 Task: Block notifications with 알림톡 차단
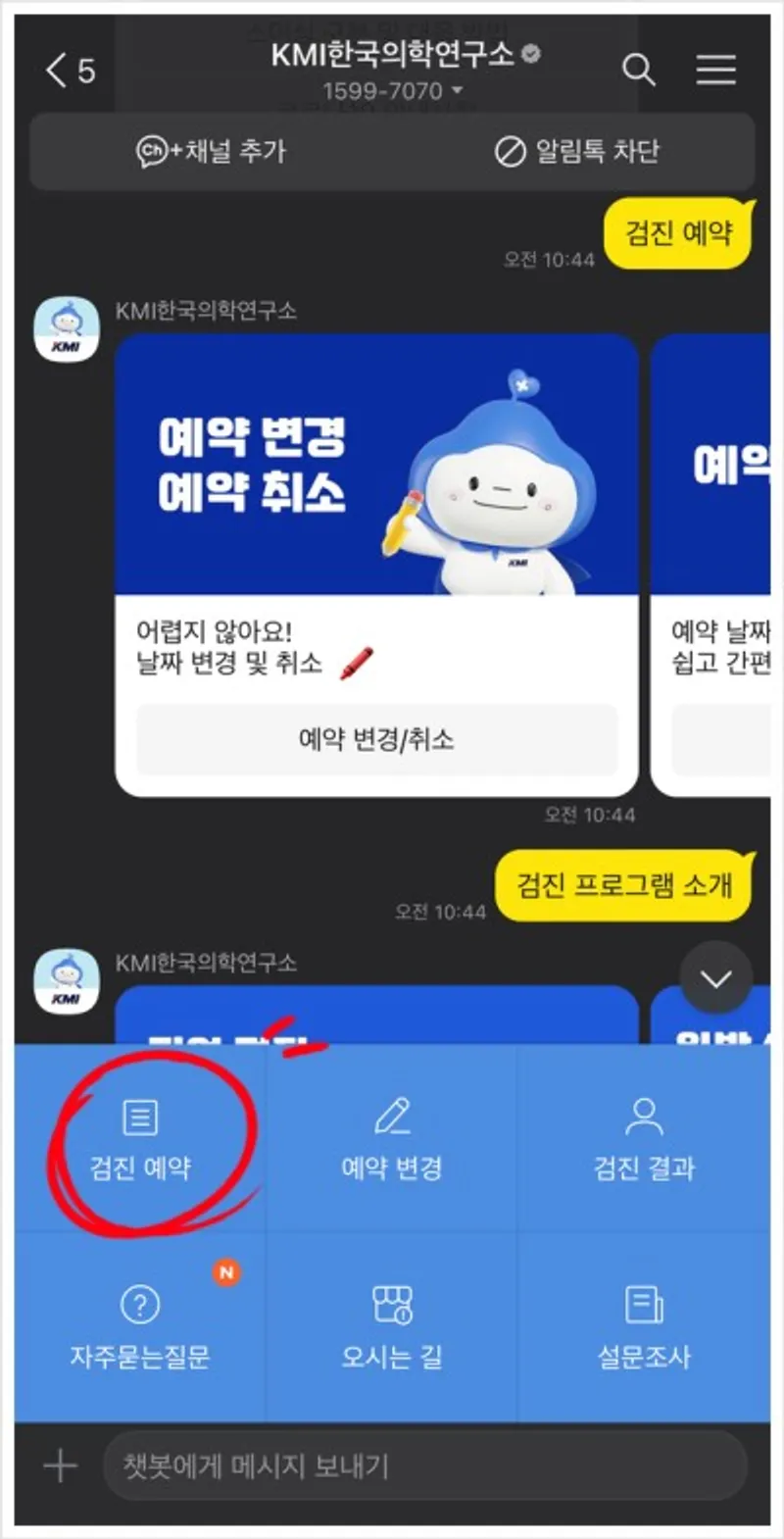point(577,151)
